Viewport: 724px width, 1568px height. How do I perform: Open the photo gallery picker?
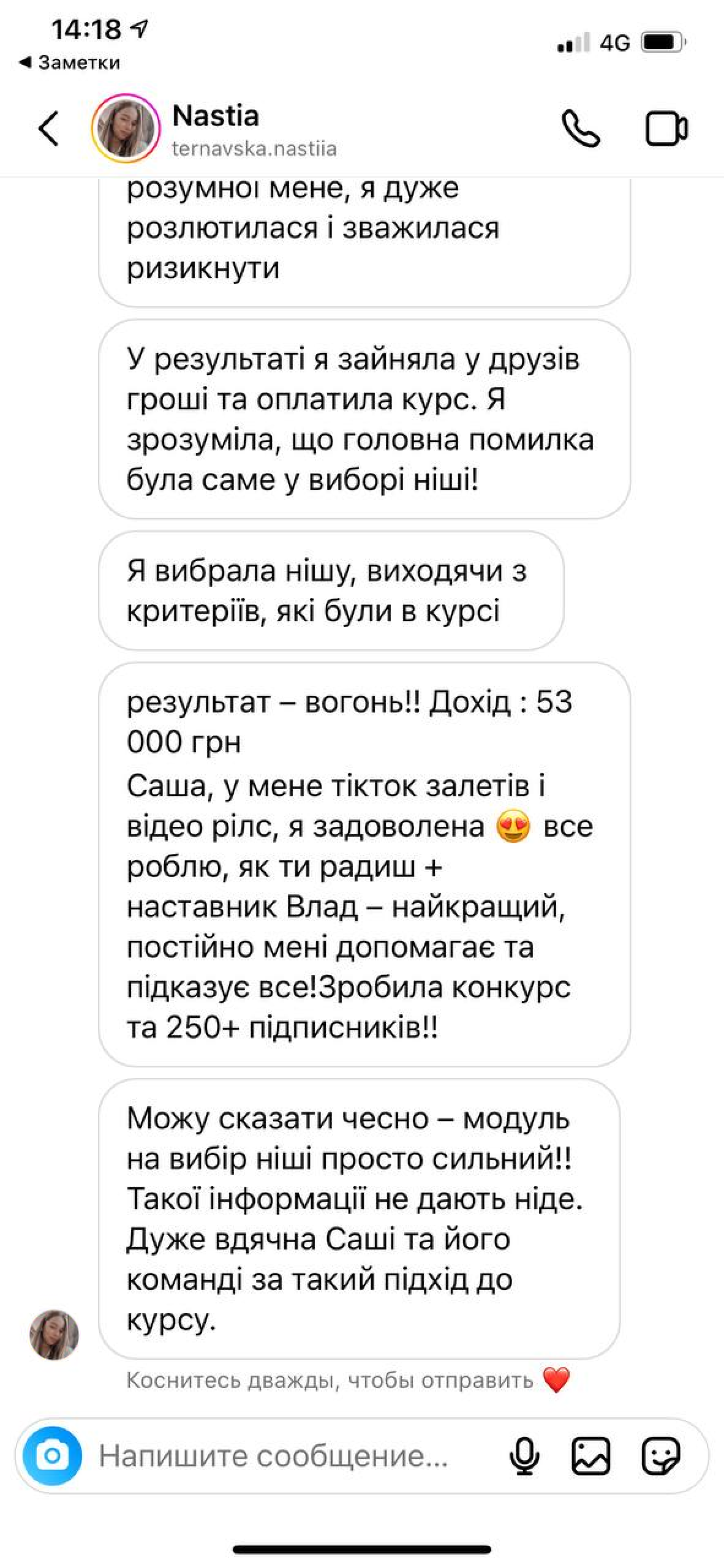(591, 1457)
